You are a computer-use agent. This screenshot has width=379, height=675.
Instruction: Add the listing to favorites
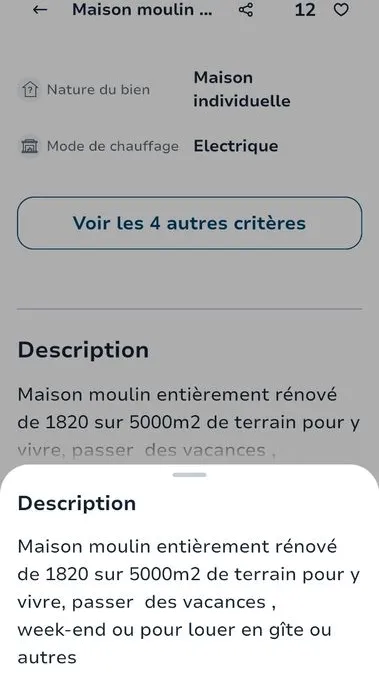tap(341, 9)
